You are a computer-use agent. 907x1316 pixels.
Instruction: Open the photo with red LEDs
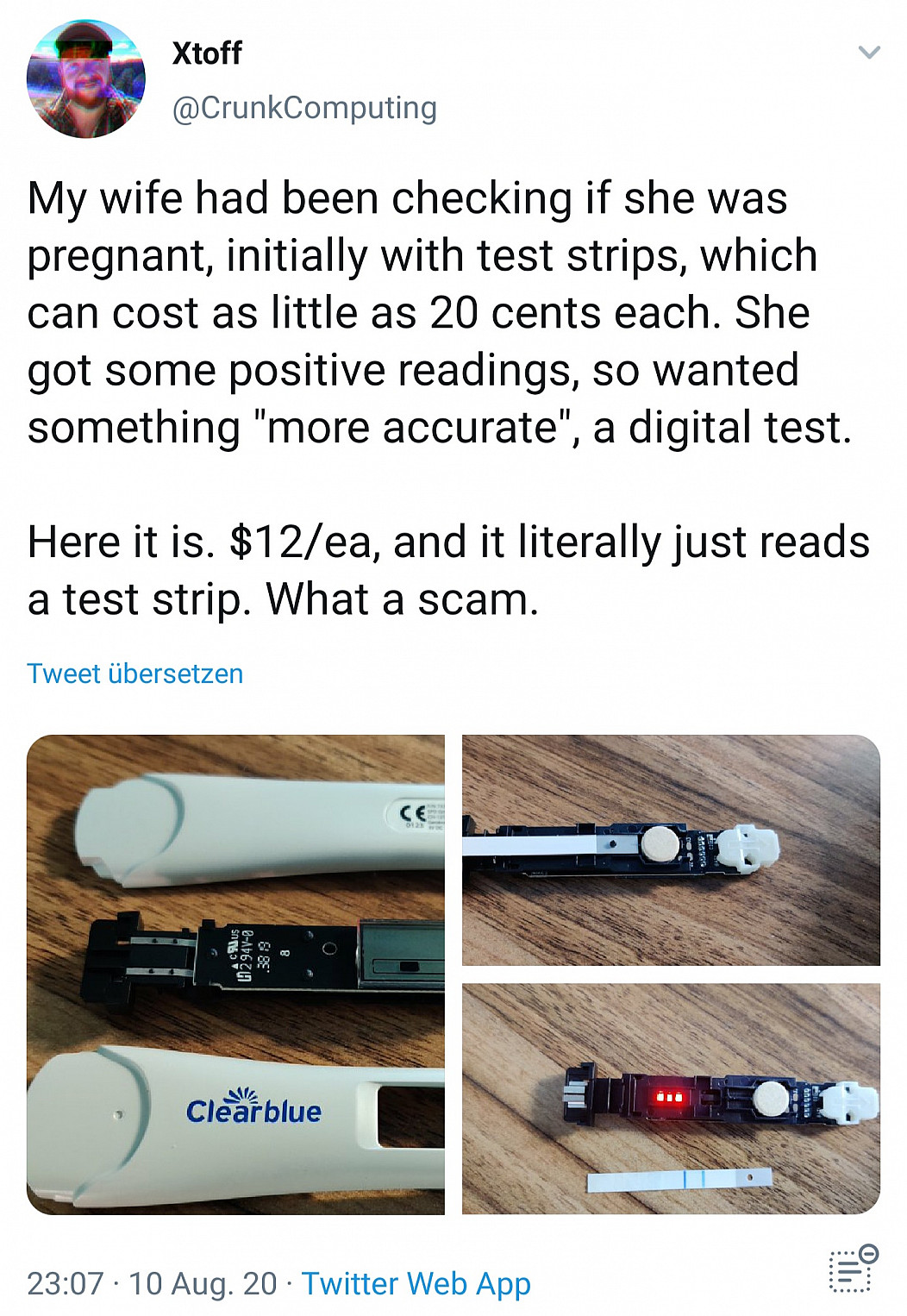[x=671, y=1099]
